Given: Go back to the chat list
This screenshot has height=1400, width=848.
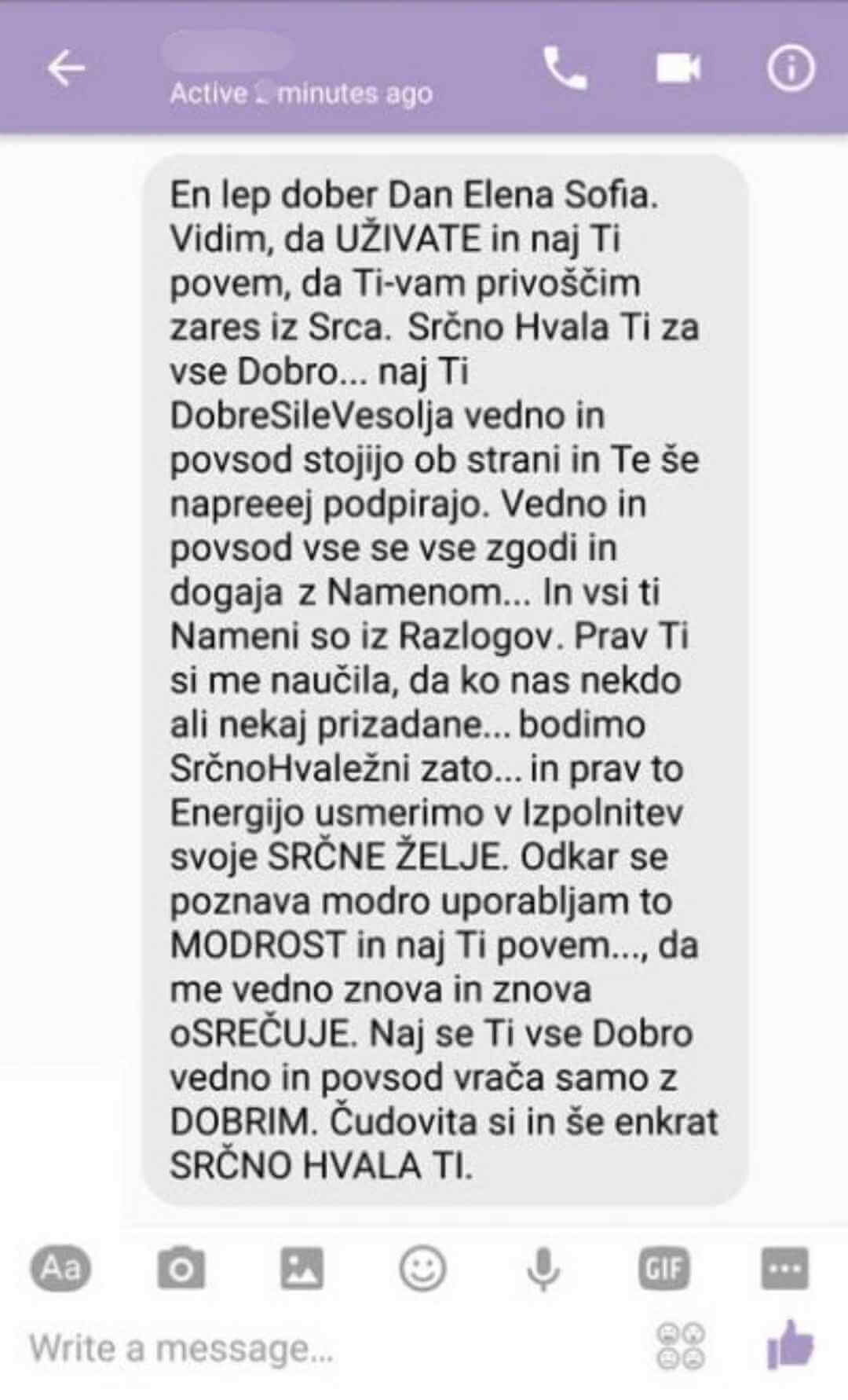Looking at the screenshot, I should point(66,69).
